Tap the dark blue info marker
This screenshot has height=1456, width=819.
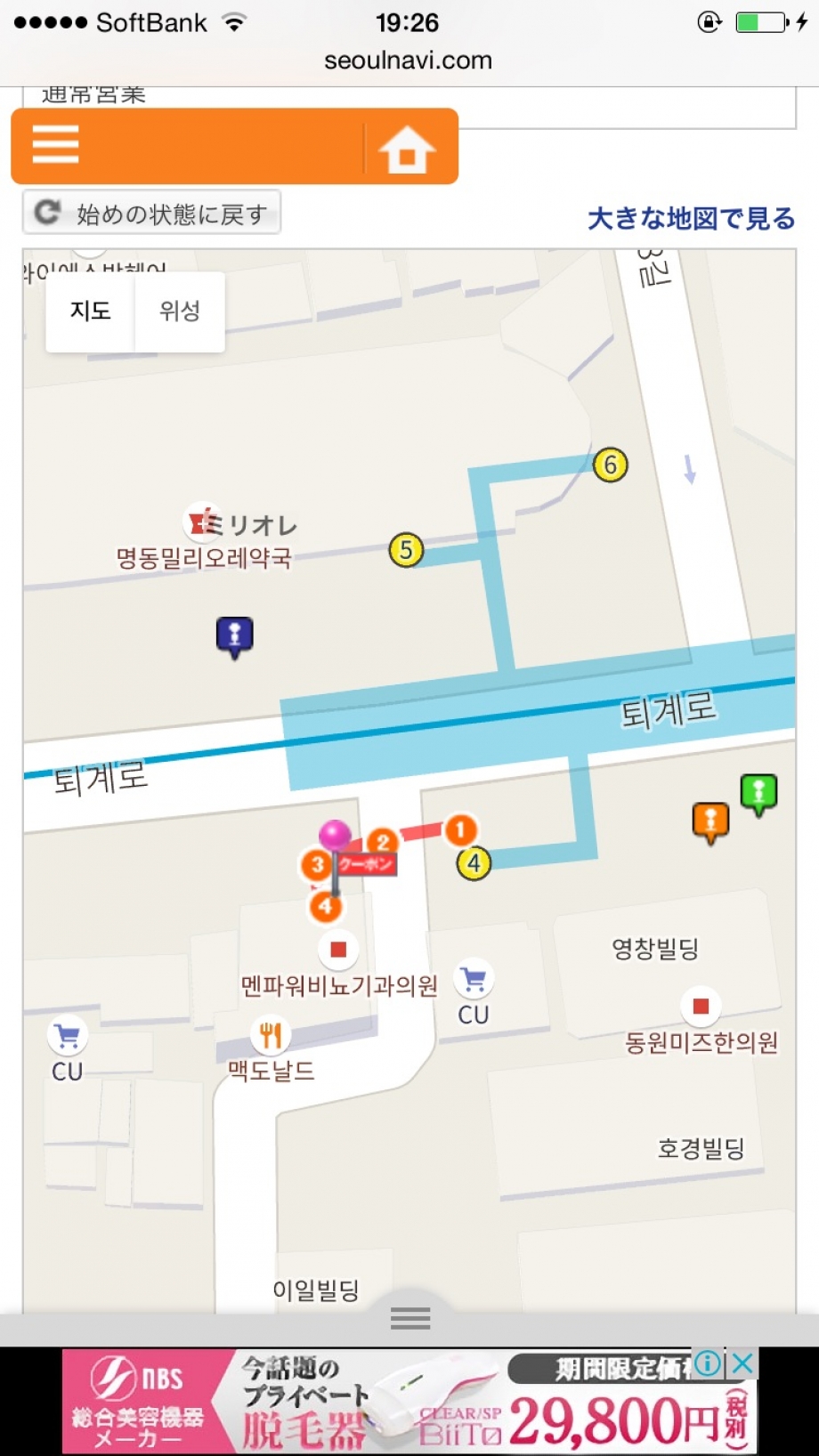pos(234,635)
